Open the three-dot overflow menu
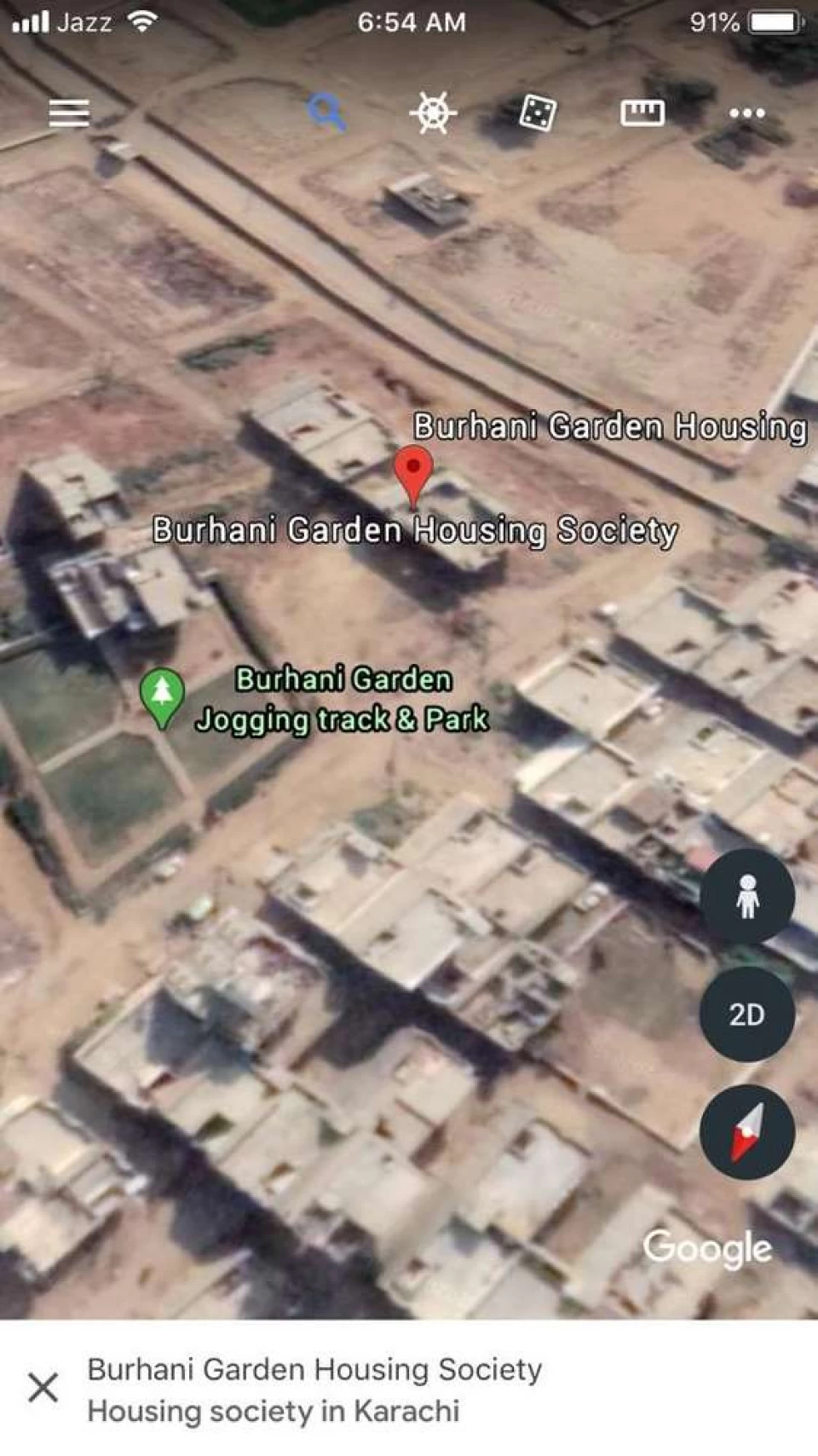The width and height of the screenshot is (818, 1456). 747,113
